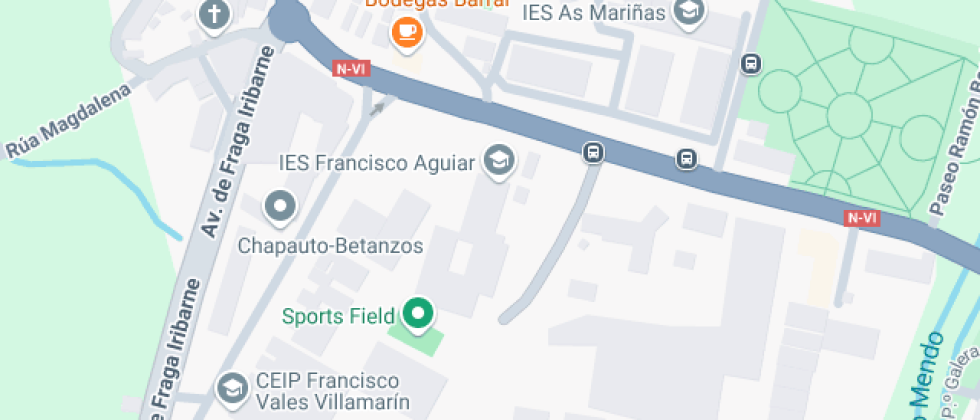
Task: Open the Bodegas Barral cafe pin
Action: click(x=407, y=32)
